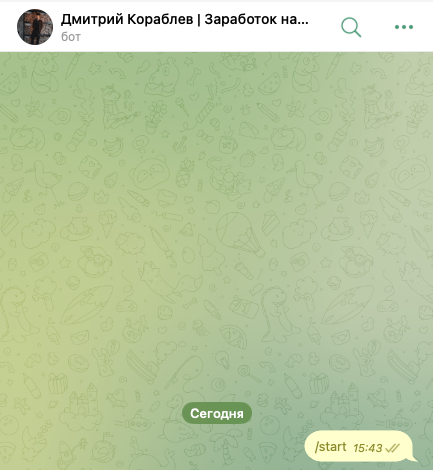Select the /start message bubble
Viewport: 433px width, 470px height.
359,446
